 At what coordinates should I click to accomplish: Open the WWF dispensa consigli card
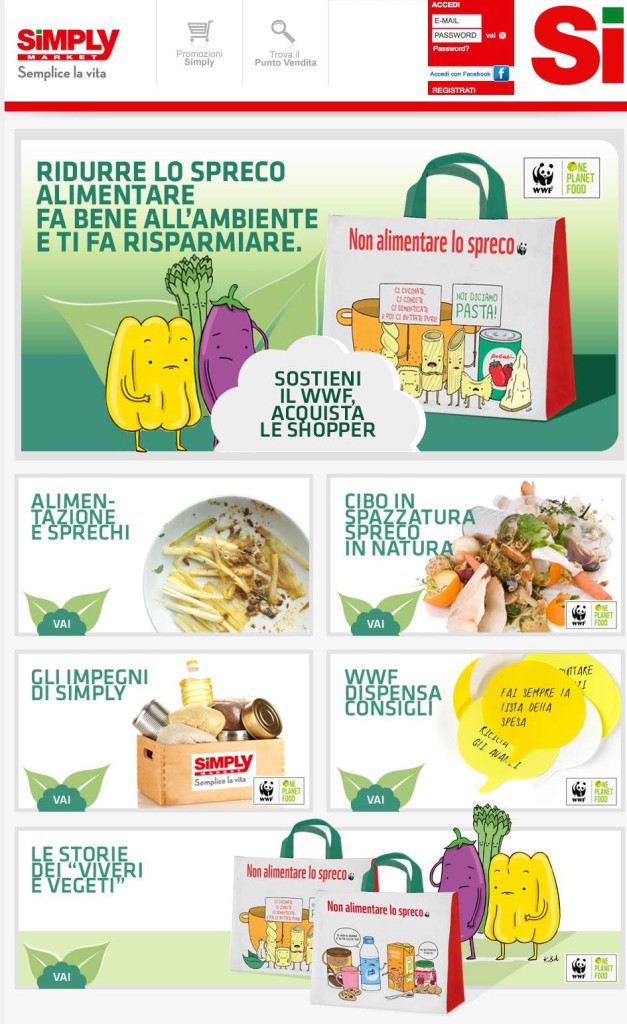click(x=475, y=731)
